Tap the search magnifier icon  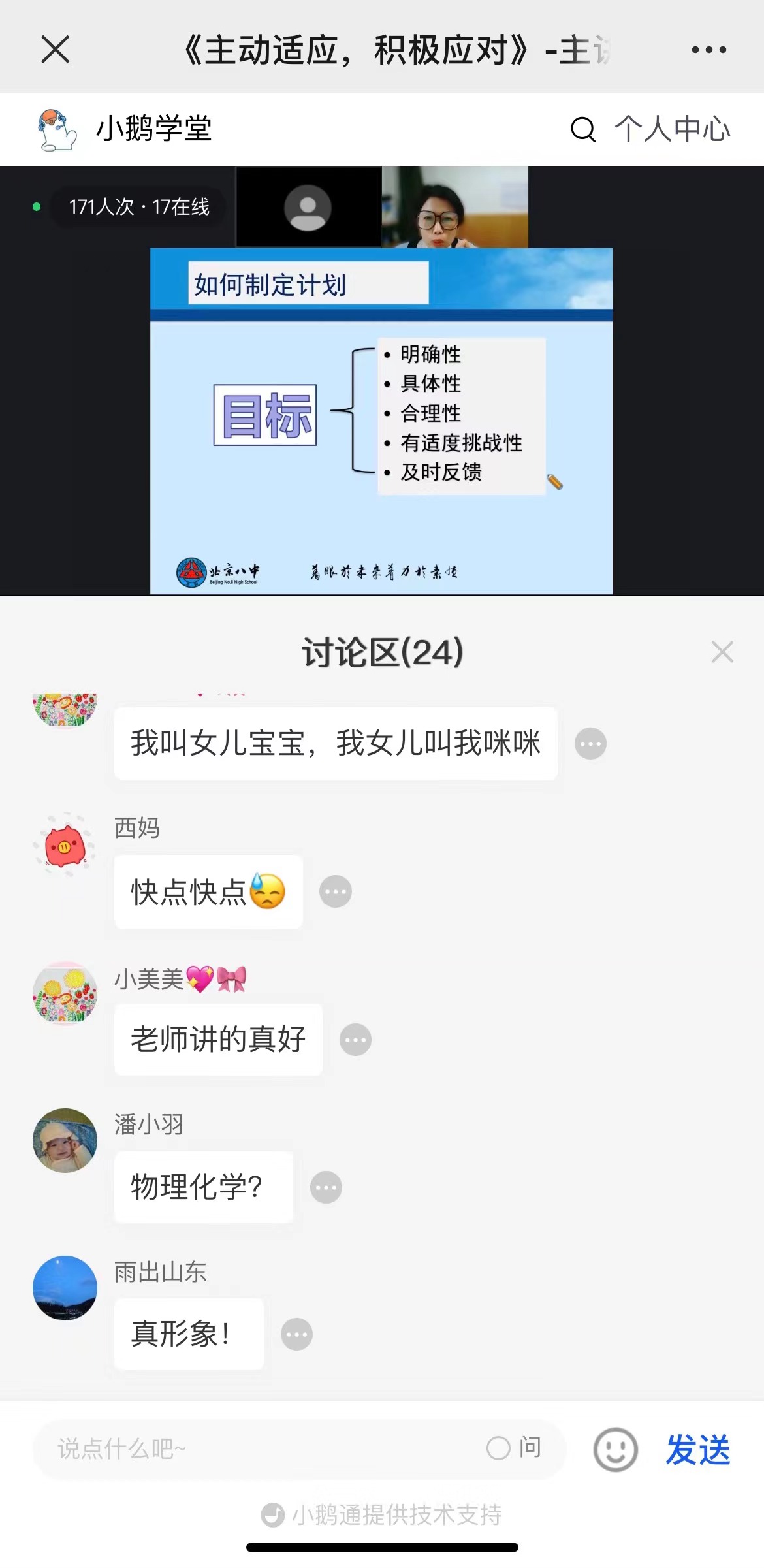pyautogui.click(x=582, y=129)
